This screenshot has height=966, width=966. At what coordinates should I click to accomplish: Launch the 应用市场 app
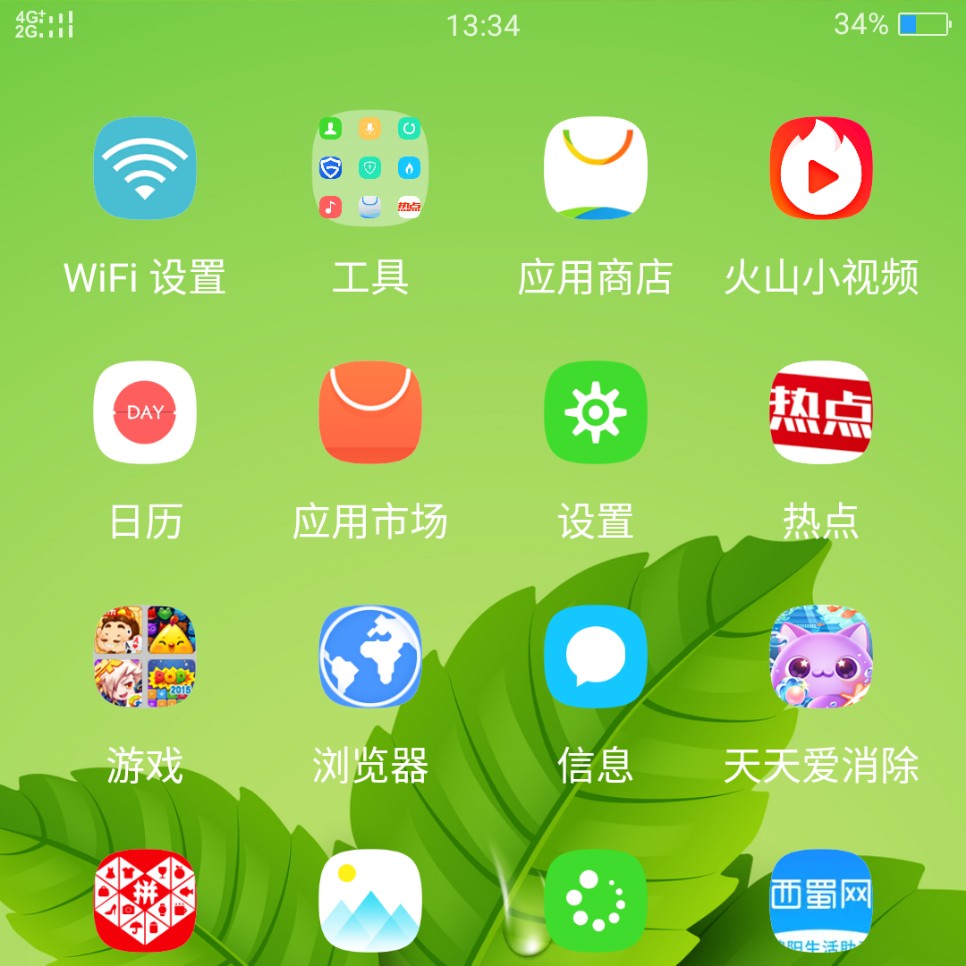pos(370,412)
